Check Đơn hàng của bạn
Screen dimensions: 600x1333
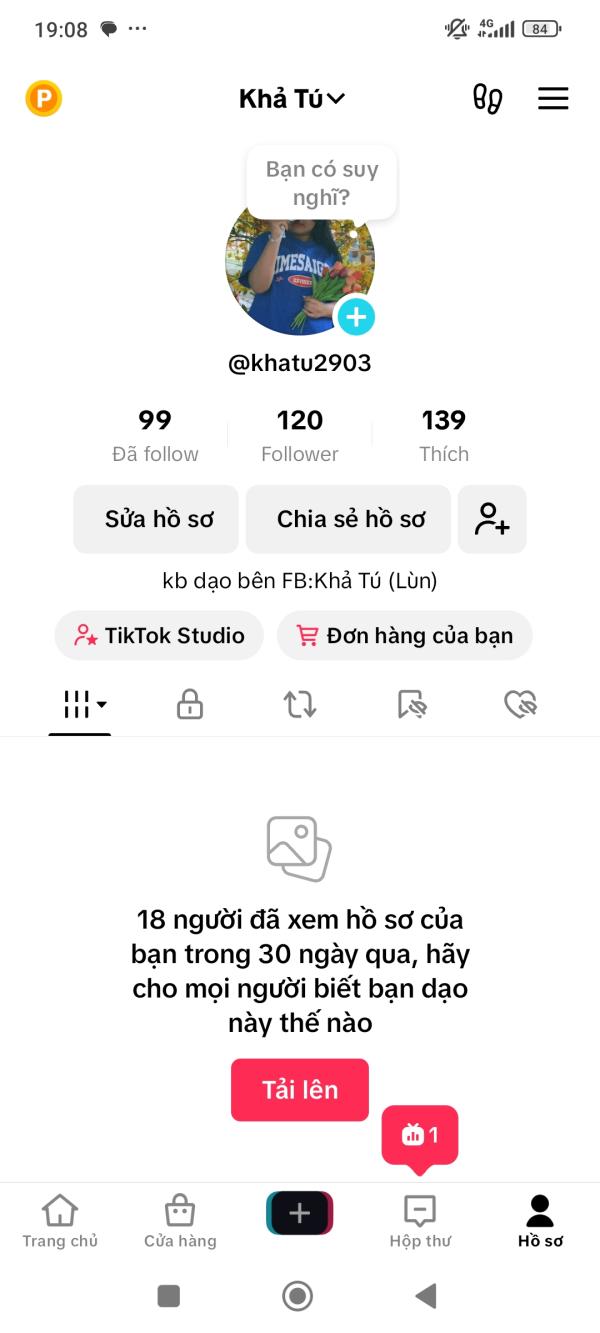click(x=405, y=635)
